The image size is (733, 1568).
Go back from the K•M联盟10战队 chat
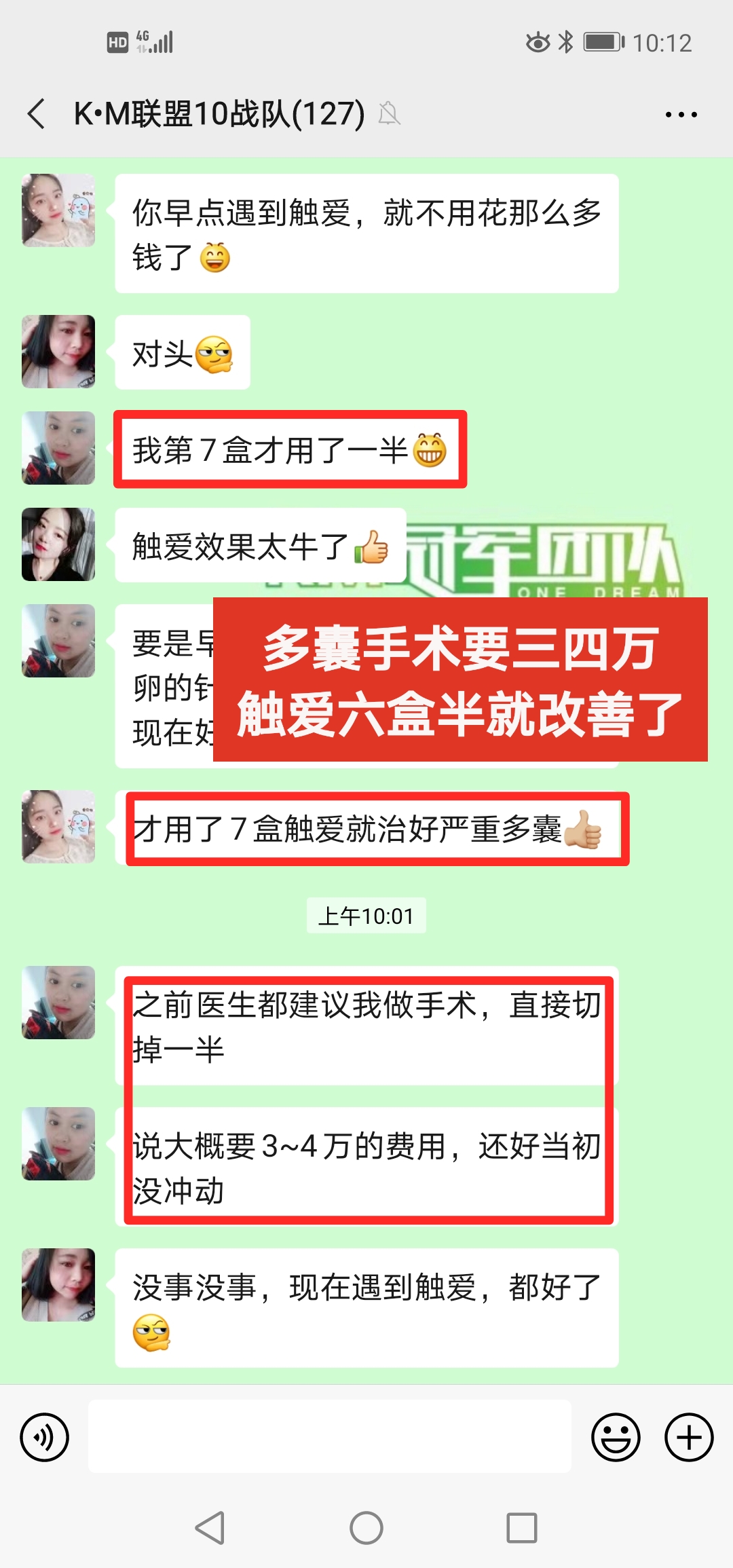(x=37, y=113)
